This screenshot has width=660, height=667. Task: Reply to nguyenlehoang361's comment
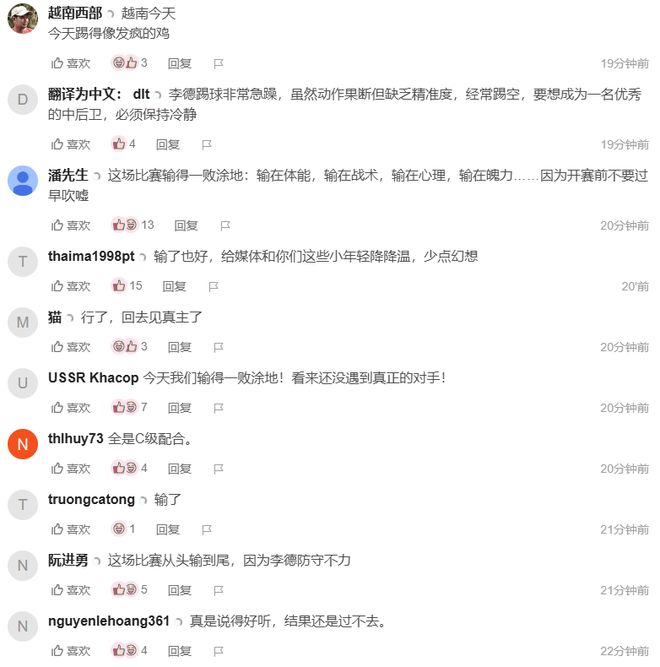179,651
